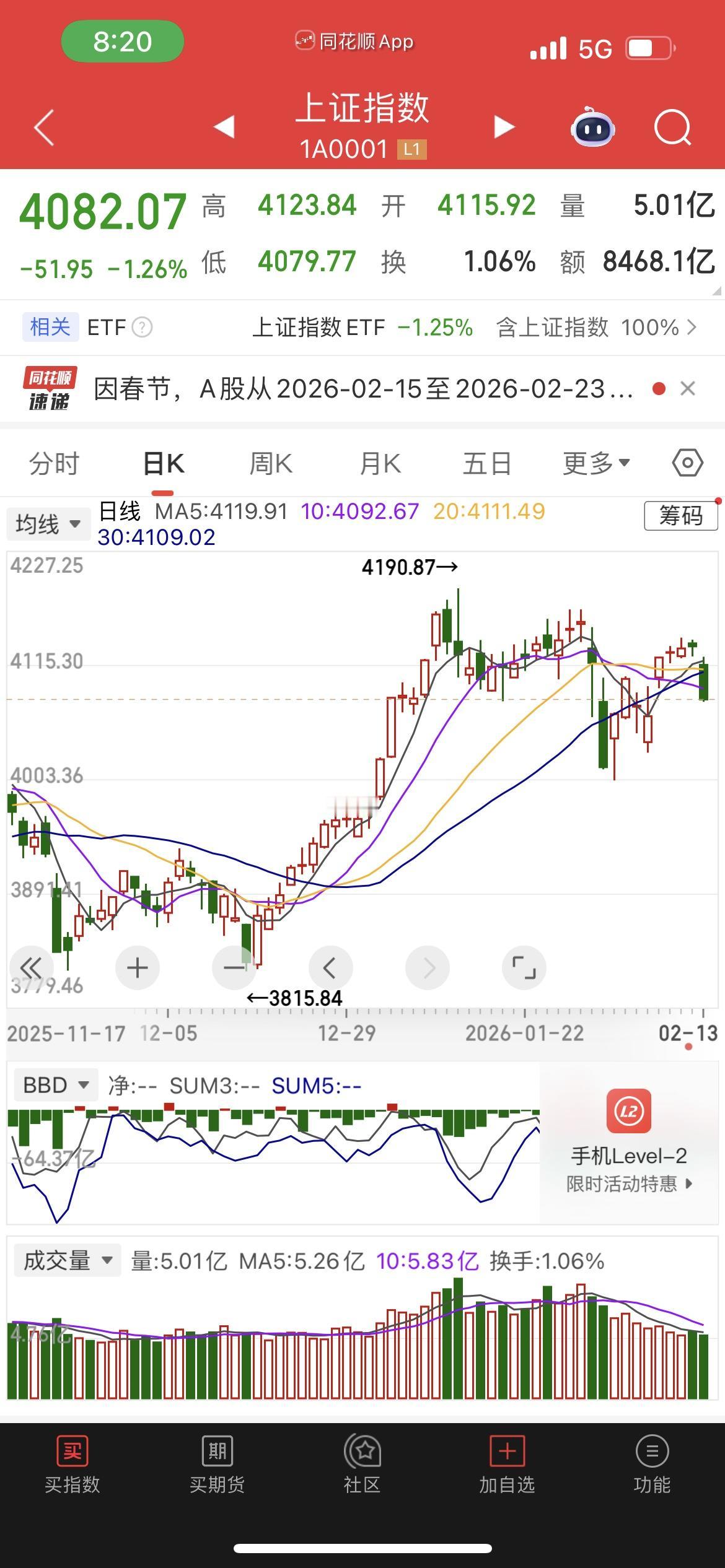Open the BBD indicator dropdown
The height and width of the screenshot is (1568, 725).
(x=55, y=1084)
